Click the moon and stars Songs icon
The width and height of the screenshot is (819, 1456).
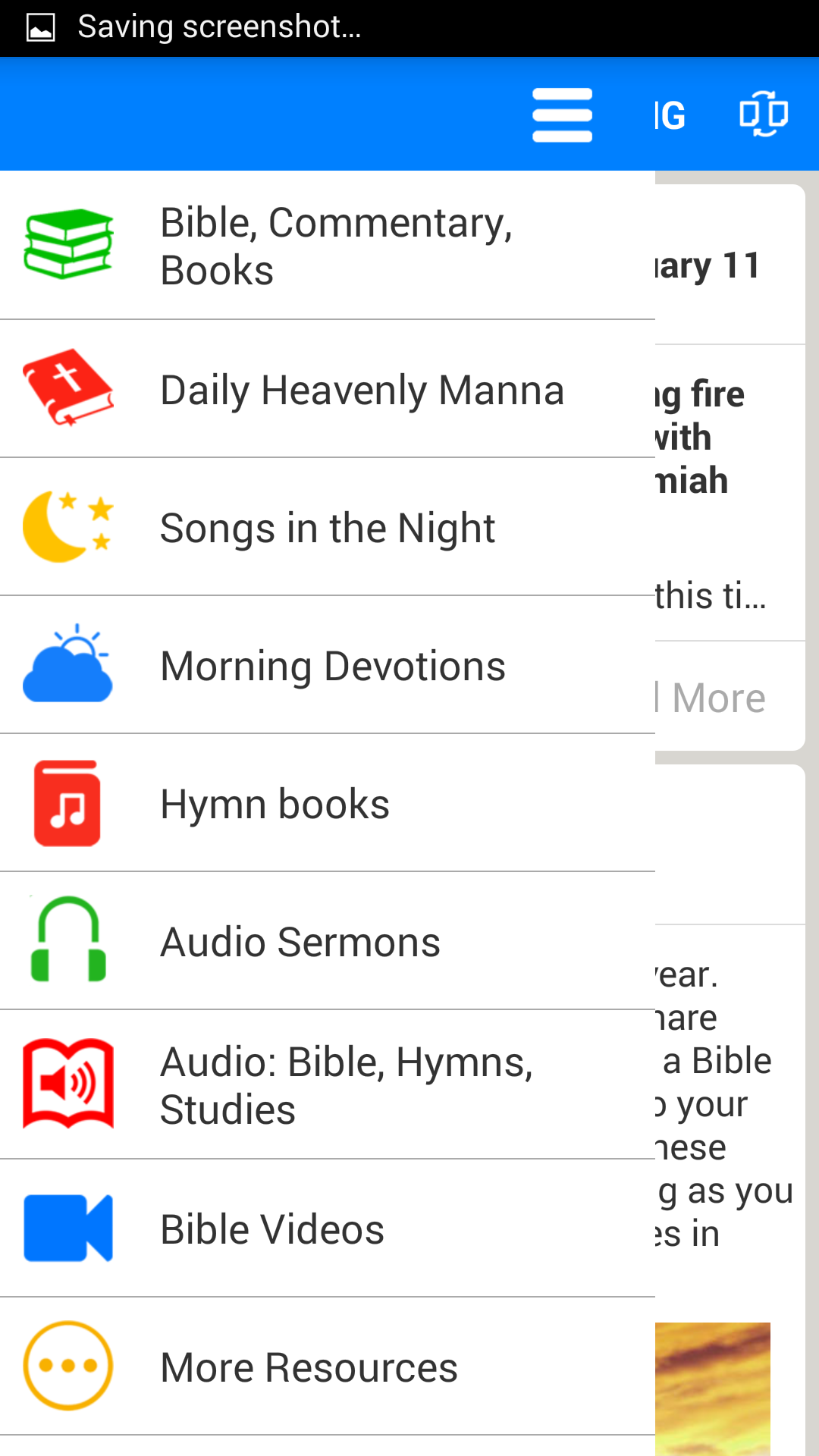tap(68, 526)
